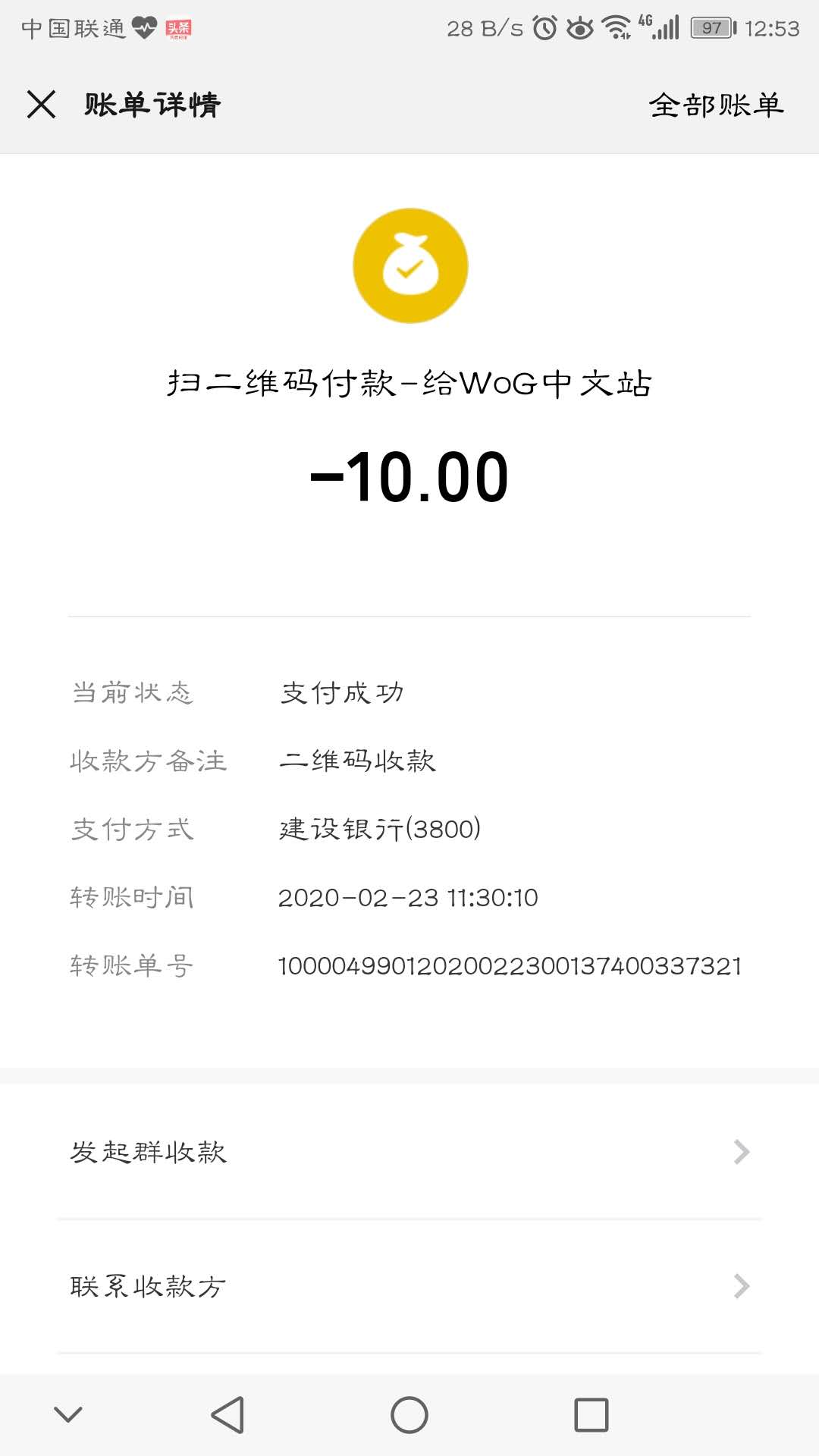Close the 账单详情 page
819x1456 pixels.
[x=41, y=105]
